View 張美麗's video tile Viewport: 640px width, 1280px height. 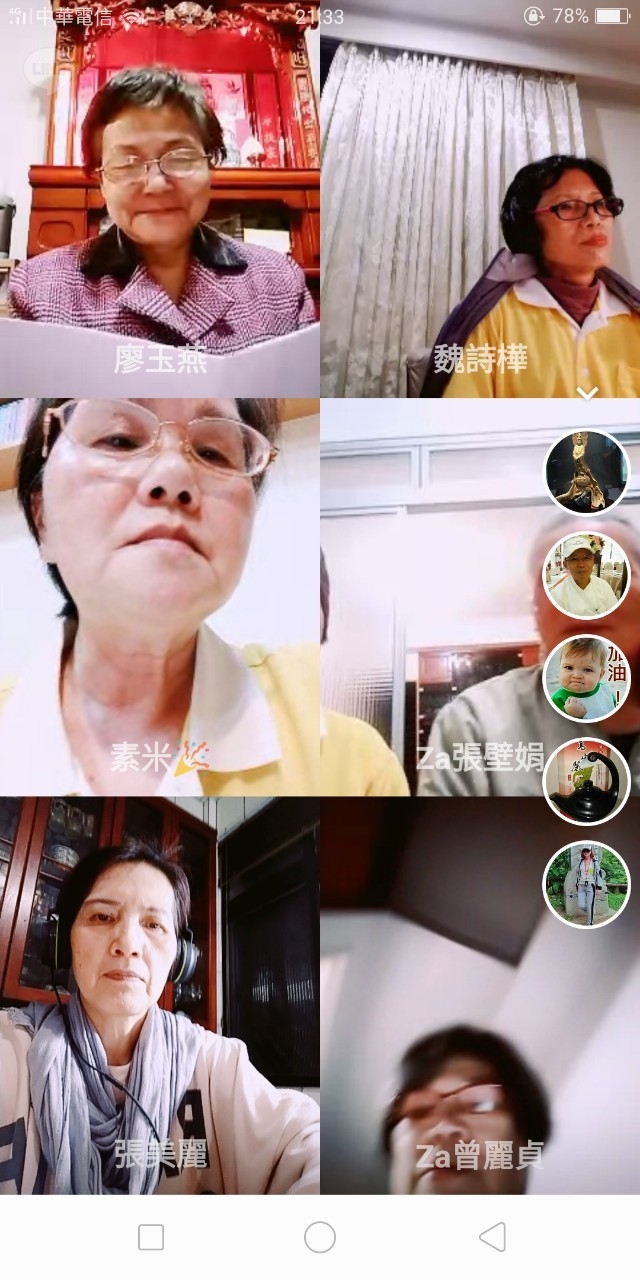point(160,995)
